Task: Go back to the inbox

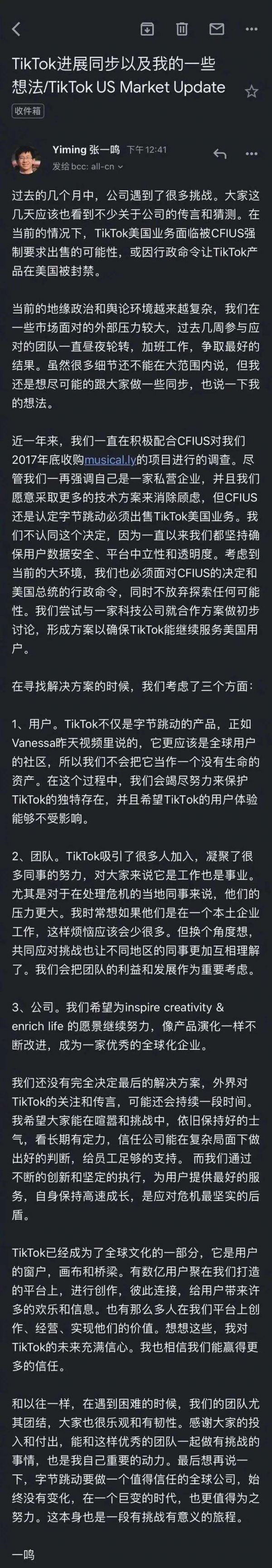Action: click(x=16, y=29)
